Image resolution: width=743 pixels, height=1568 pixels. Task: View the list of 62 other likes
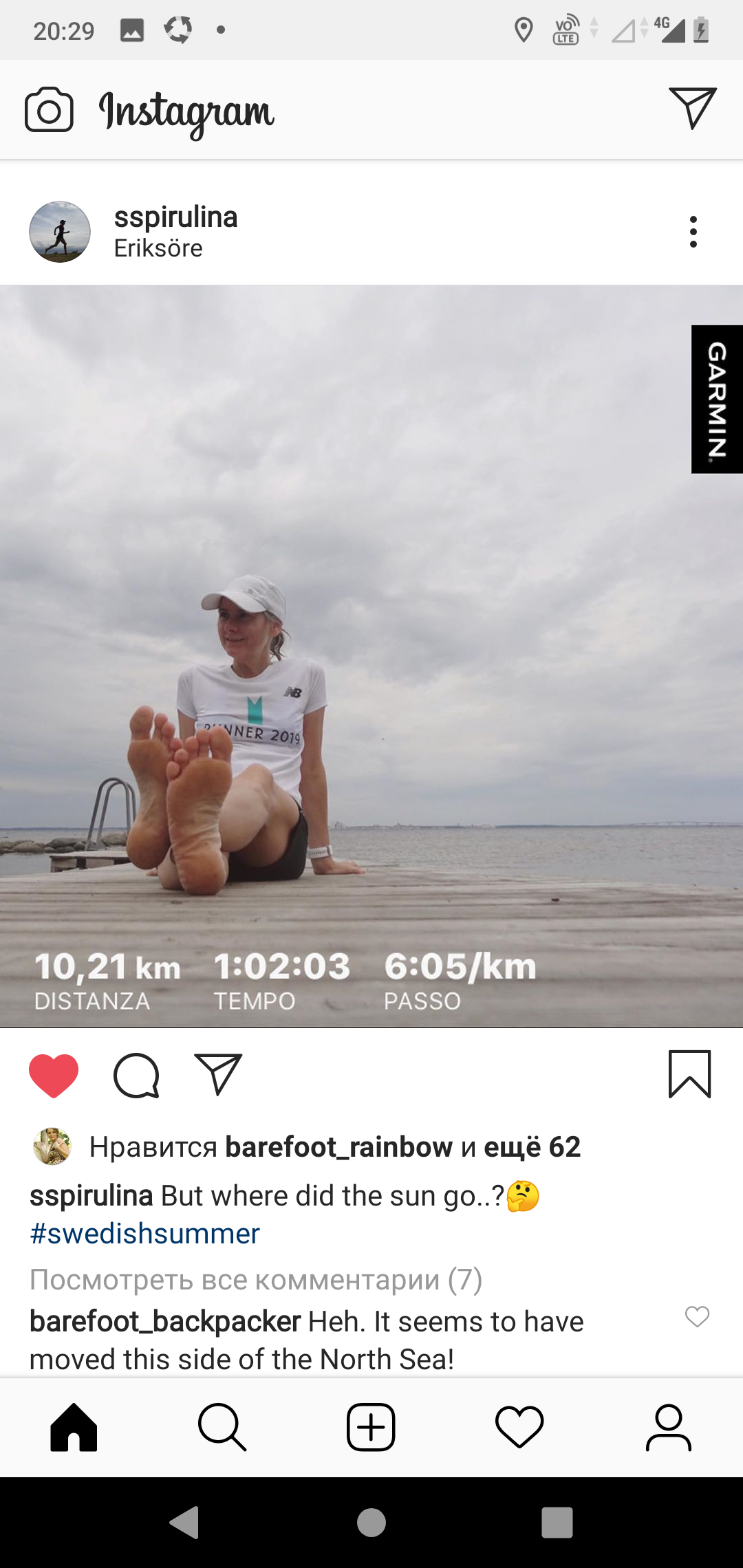[532, 1147]
